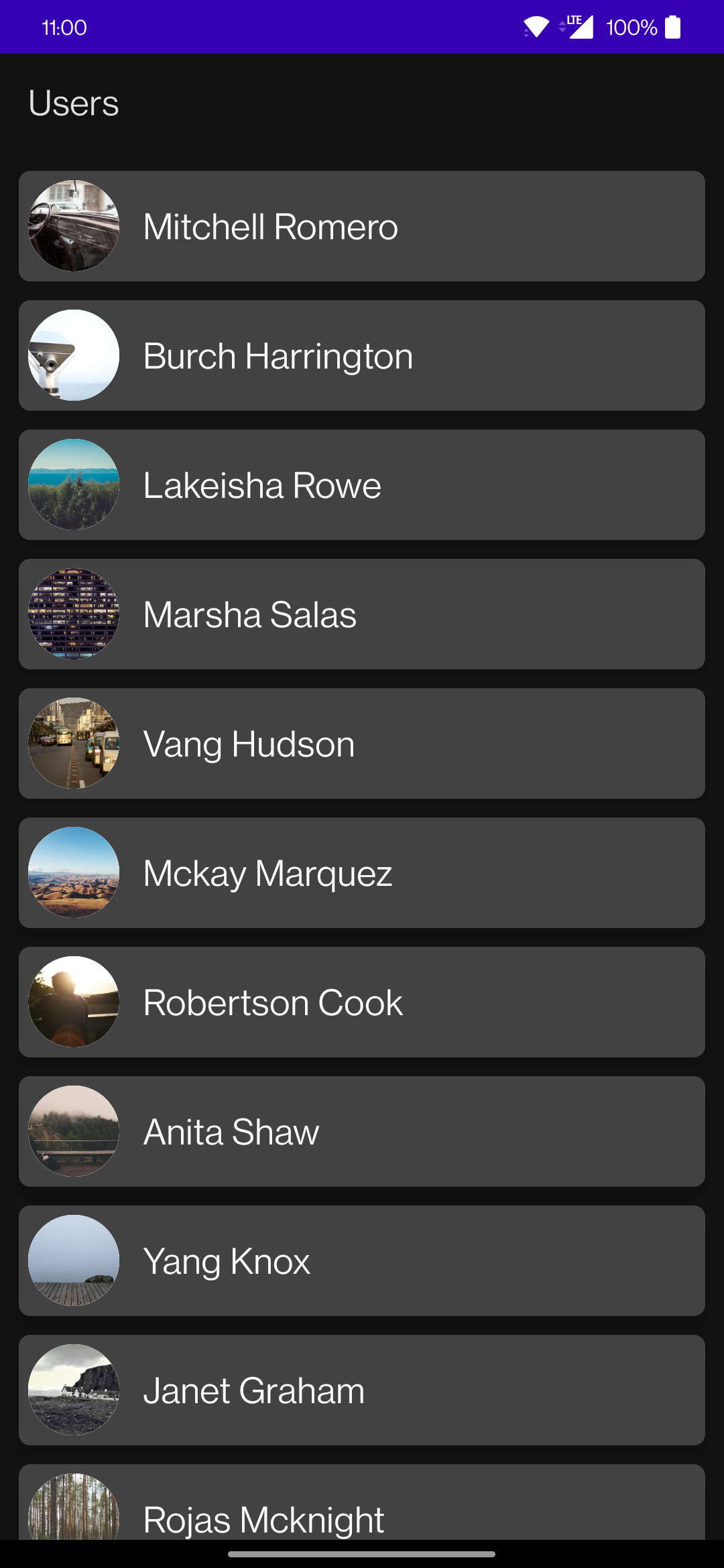View Marsha Salas's details
This screenshot has height=1568, width=724.
coord(362,614)
